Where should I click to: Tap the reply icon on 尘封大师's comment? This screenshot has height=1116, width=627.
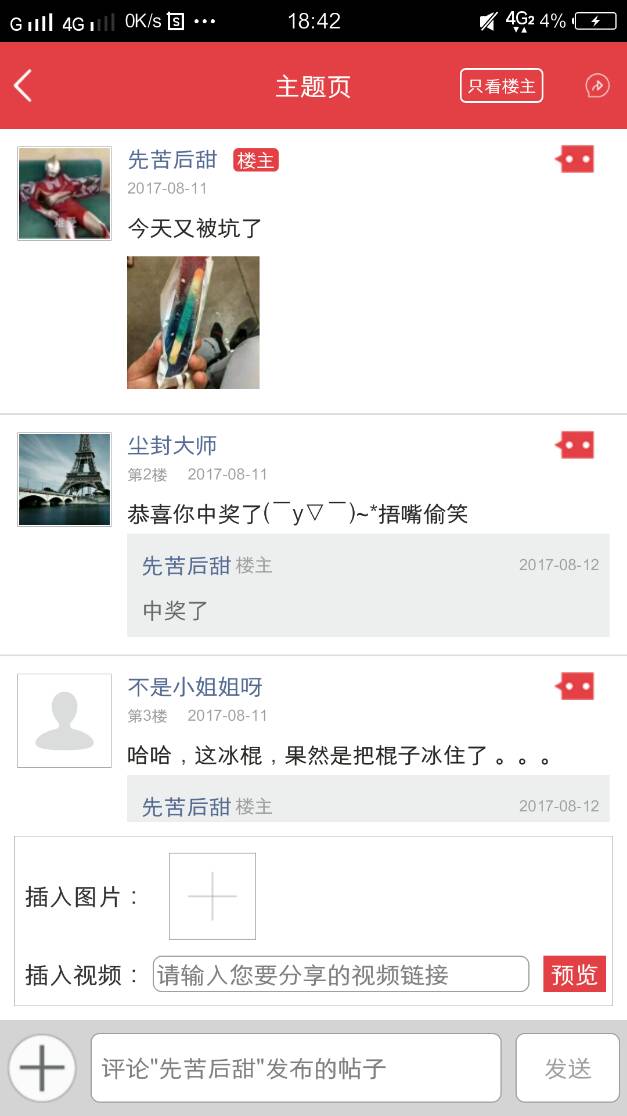click(576, 445)
